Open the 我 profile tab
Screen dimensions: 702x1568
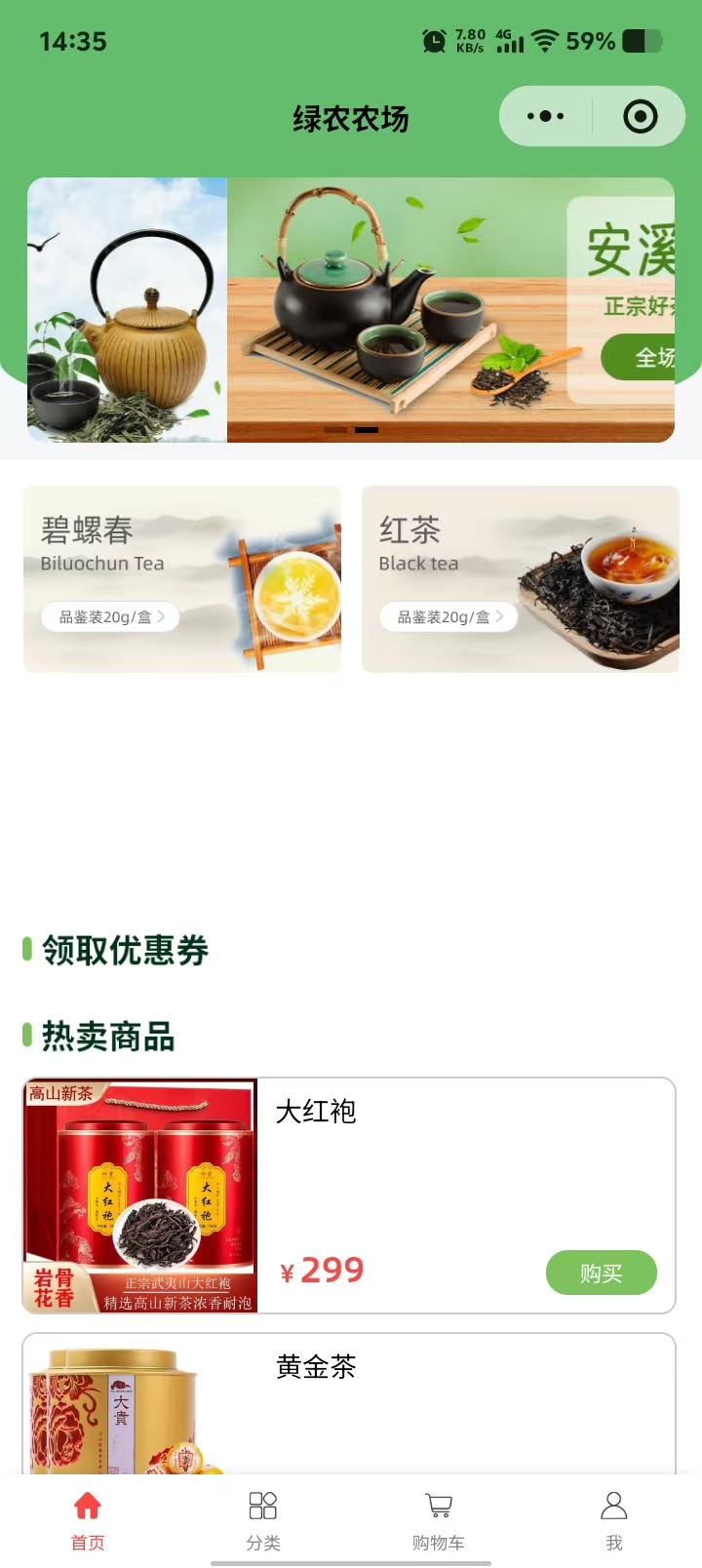click(614, 1519)
